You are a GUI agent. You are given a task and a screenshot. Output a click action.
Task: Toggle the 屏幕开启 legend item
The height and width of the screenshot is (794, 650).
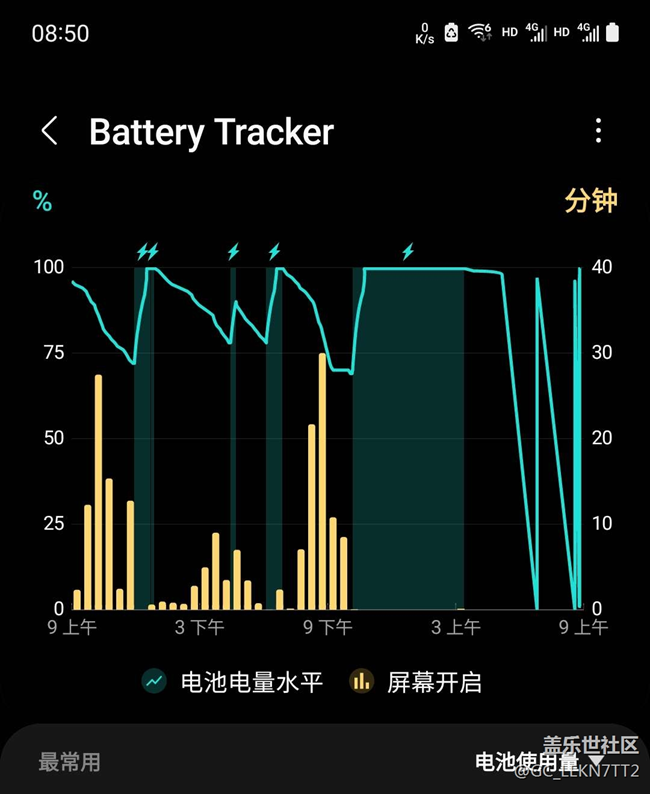pyautogui.click(x=416, y=682)
